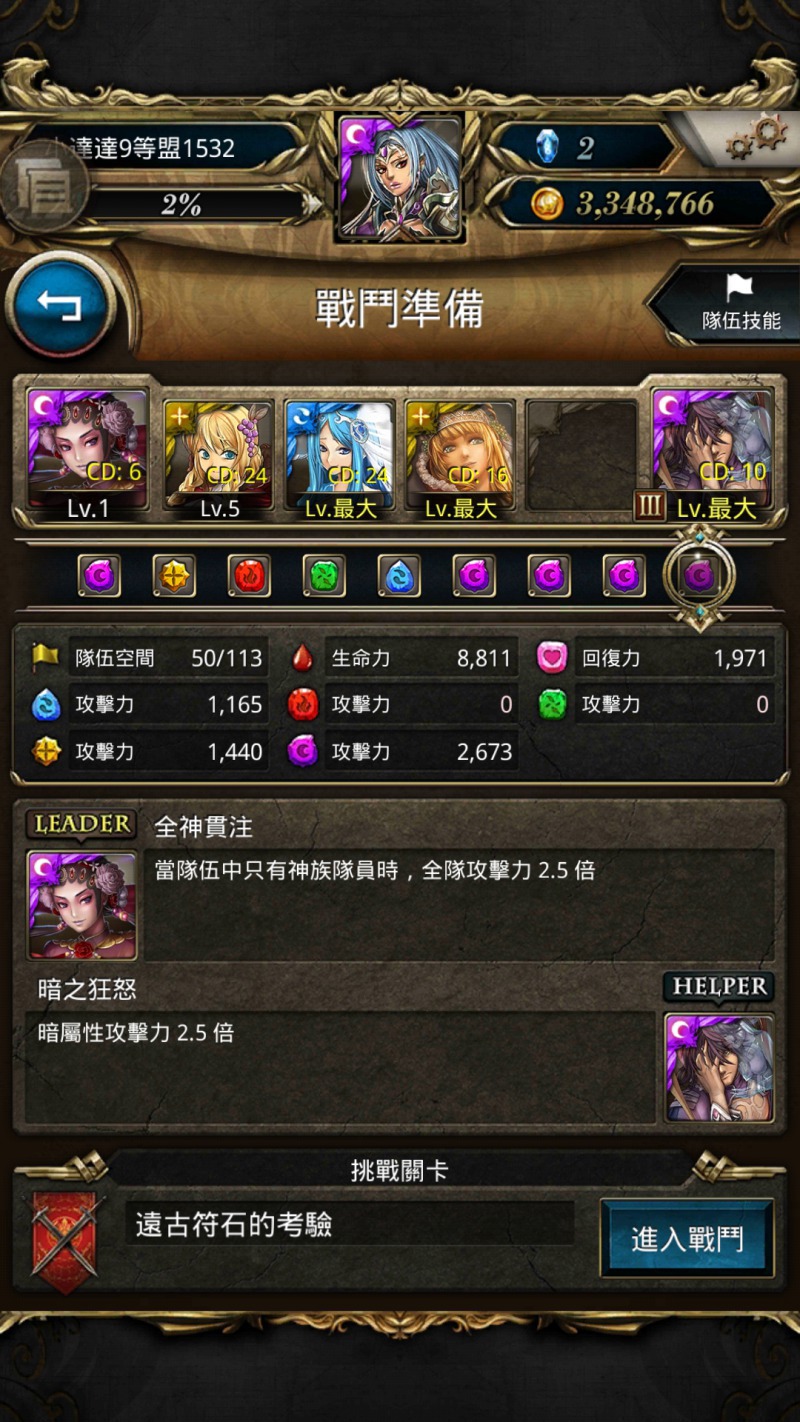Enter battle with 進入戰鬥 button
The image size is (800, 1422).
(x=687, y=1238)
